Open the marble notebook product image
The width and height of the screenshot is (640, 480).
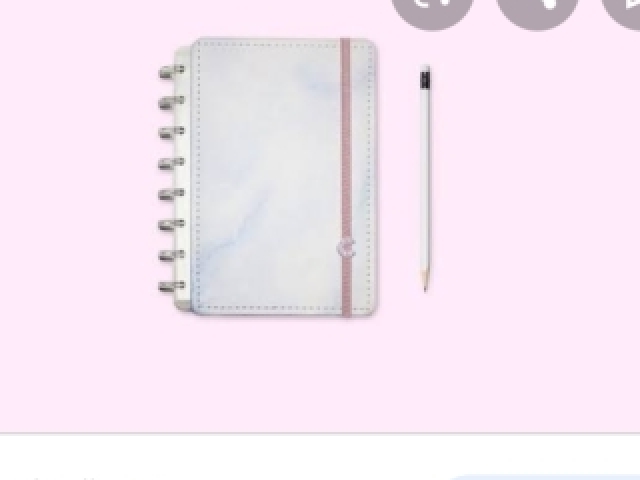coord(270,180)
